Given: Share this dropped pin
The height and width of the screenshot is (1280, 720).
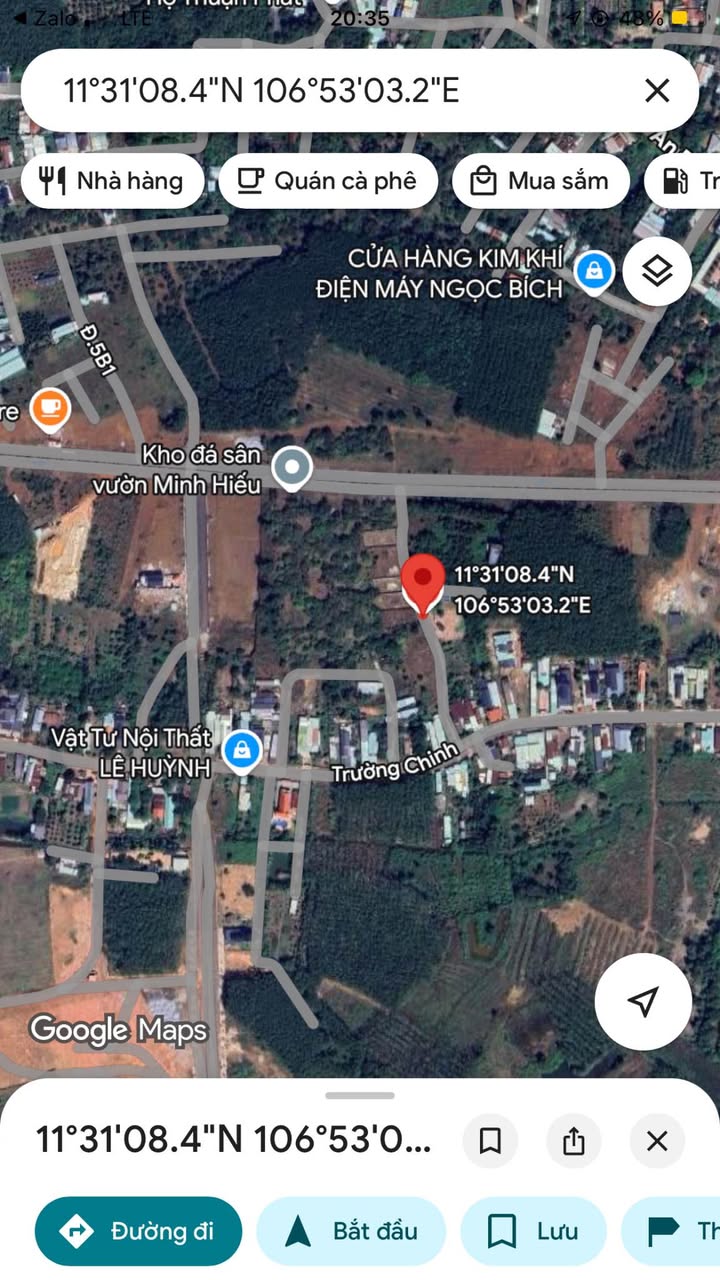Looking at the screenshot, I should (574, 1141).
